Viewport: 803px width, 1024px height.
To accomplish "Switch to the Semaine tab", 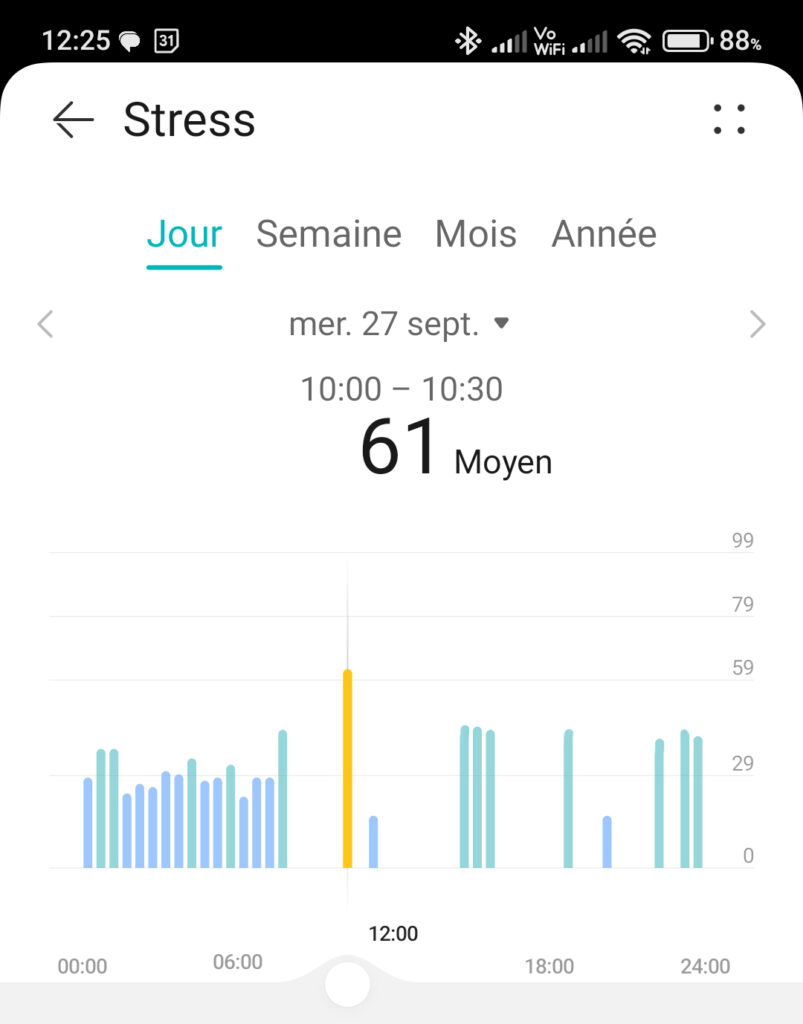I will [x=328, y=234].
